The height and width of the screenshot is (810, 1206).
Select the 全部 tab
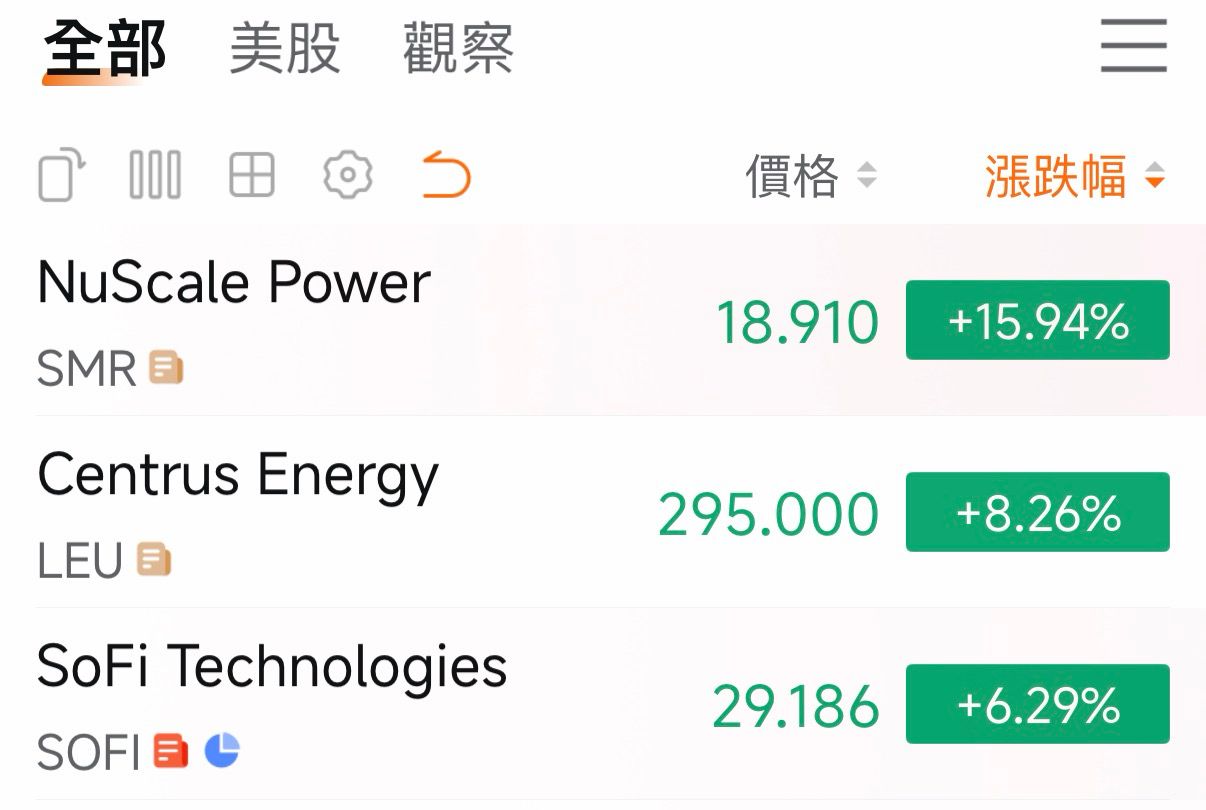point(105,48)
